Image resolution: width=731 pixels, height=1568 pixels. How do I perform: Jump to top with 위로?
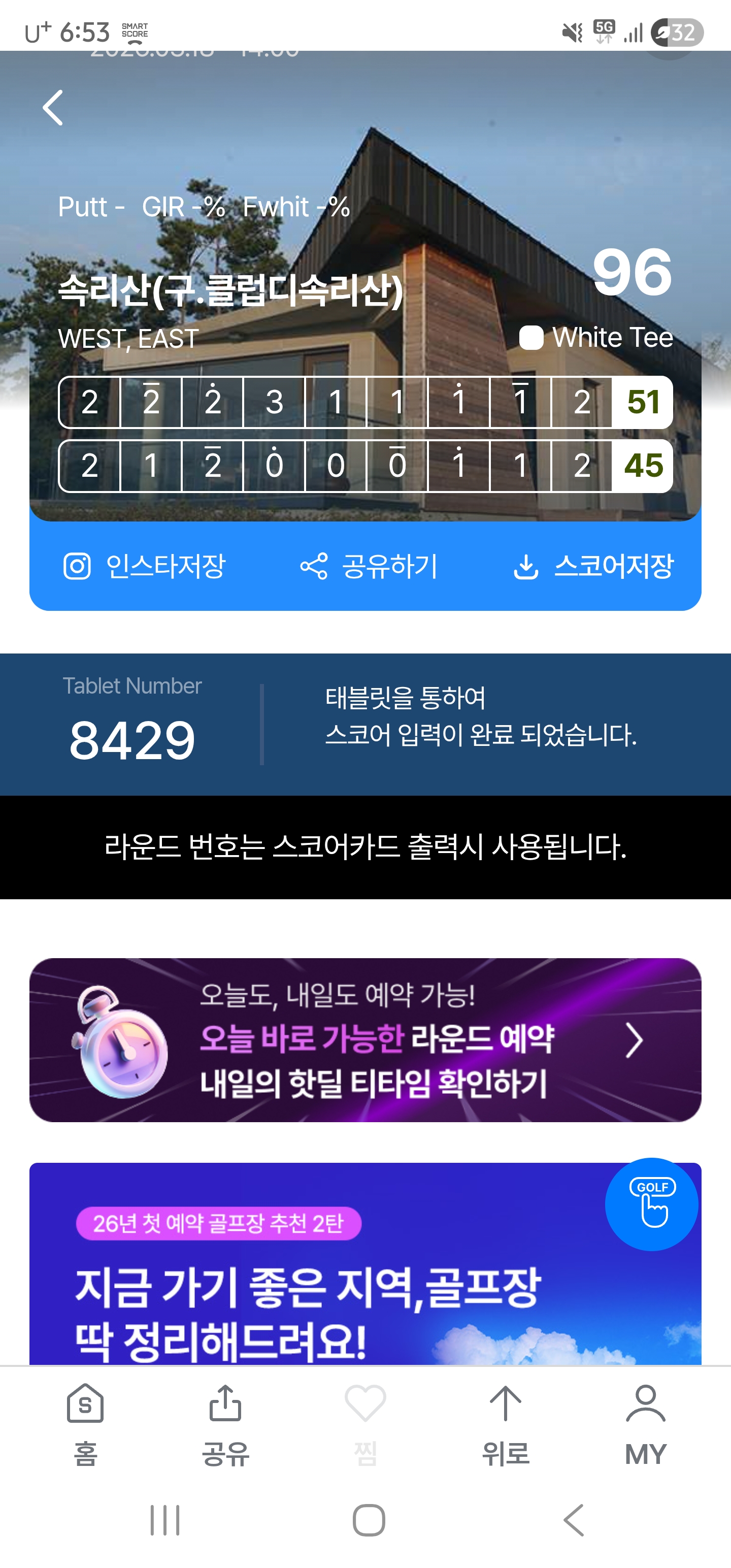pyautogui.click(x=505, y=1424)
